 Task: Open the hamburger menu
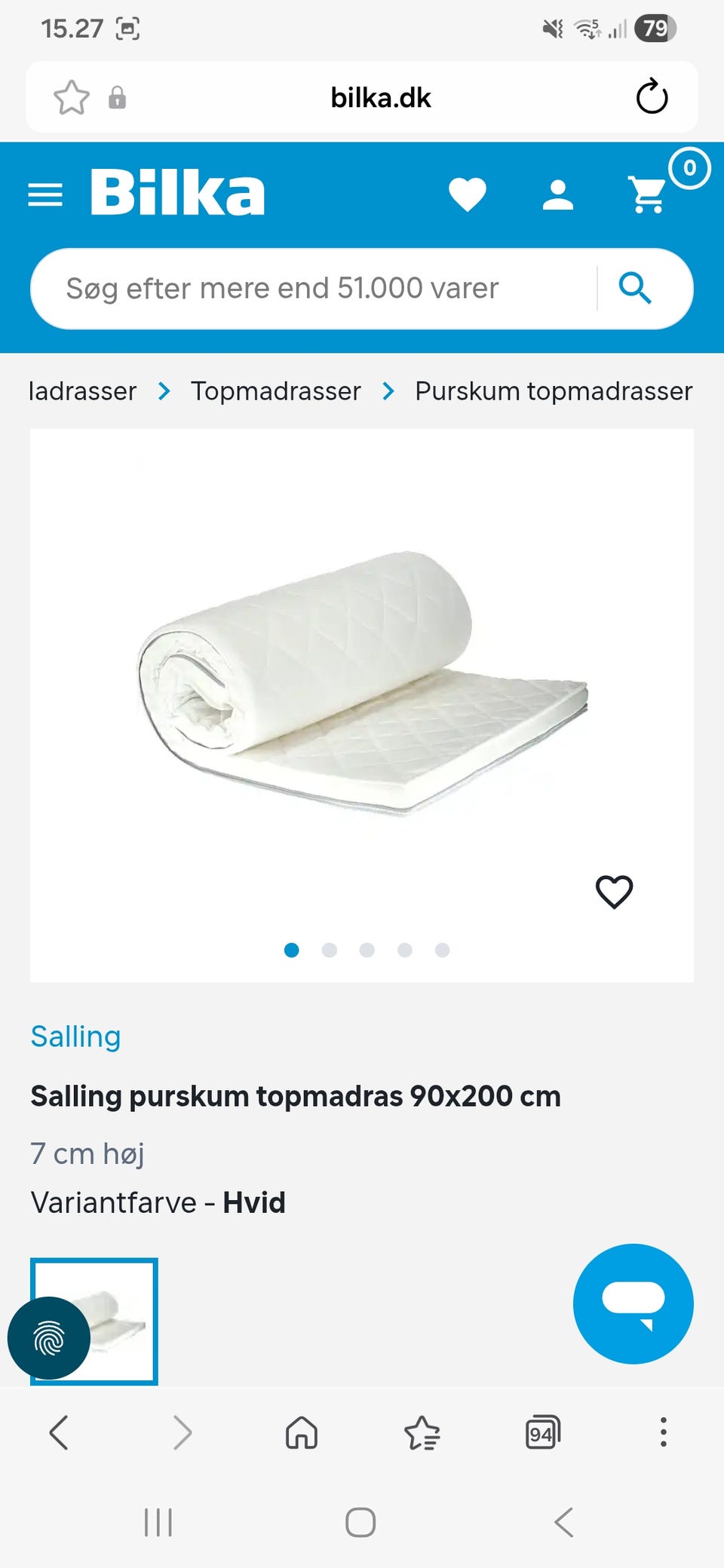(x=45, y=194)
